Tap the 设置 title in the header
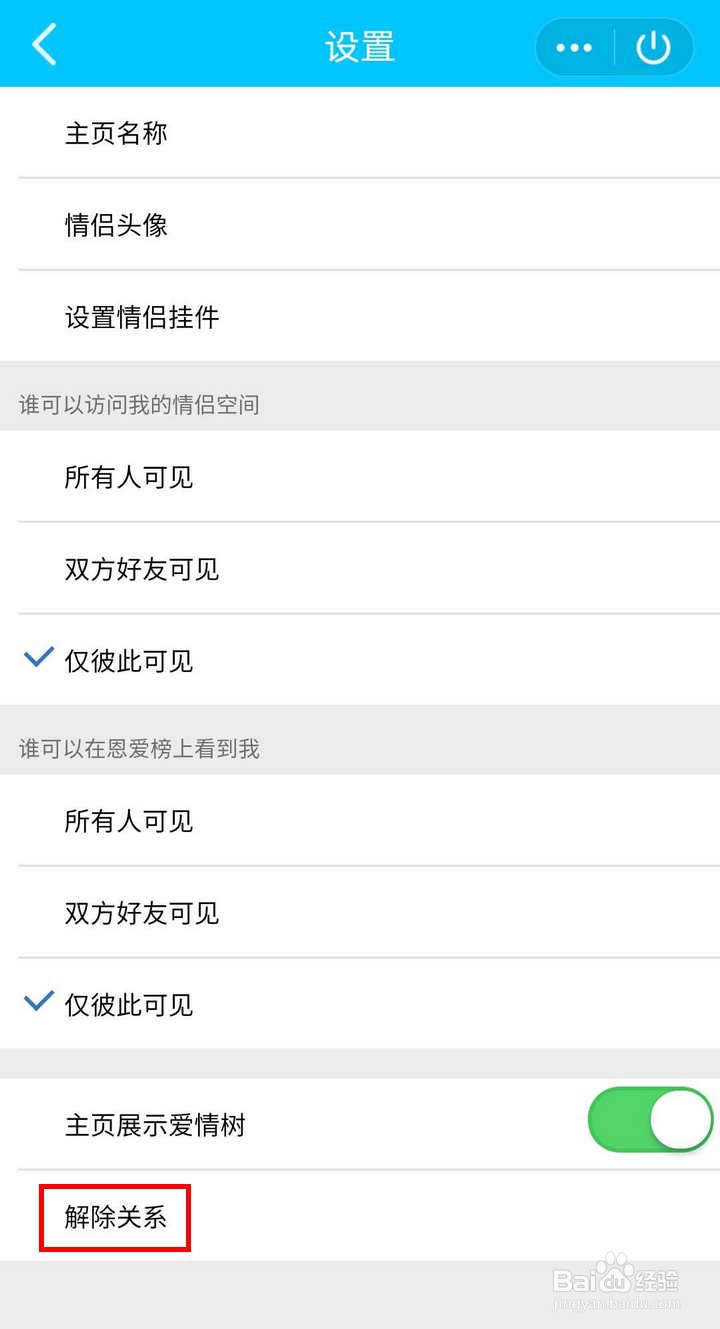720x1329 pixels. pos(360,45)
